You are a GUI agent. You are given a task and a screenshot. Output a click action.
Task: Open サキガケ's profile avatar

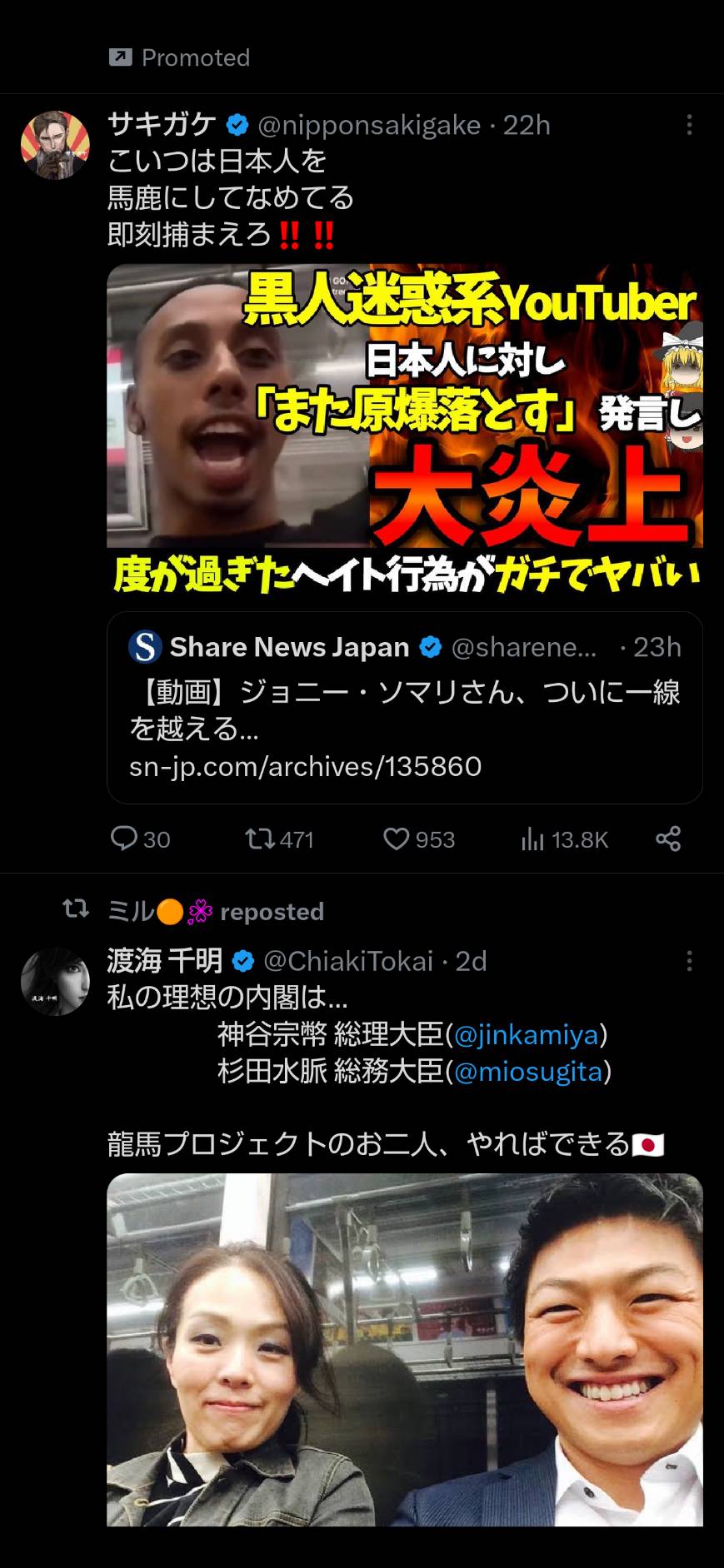coord(55,145)
